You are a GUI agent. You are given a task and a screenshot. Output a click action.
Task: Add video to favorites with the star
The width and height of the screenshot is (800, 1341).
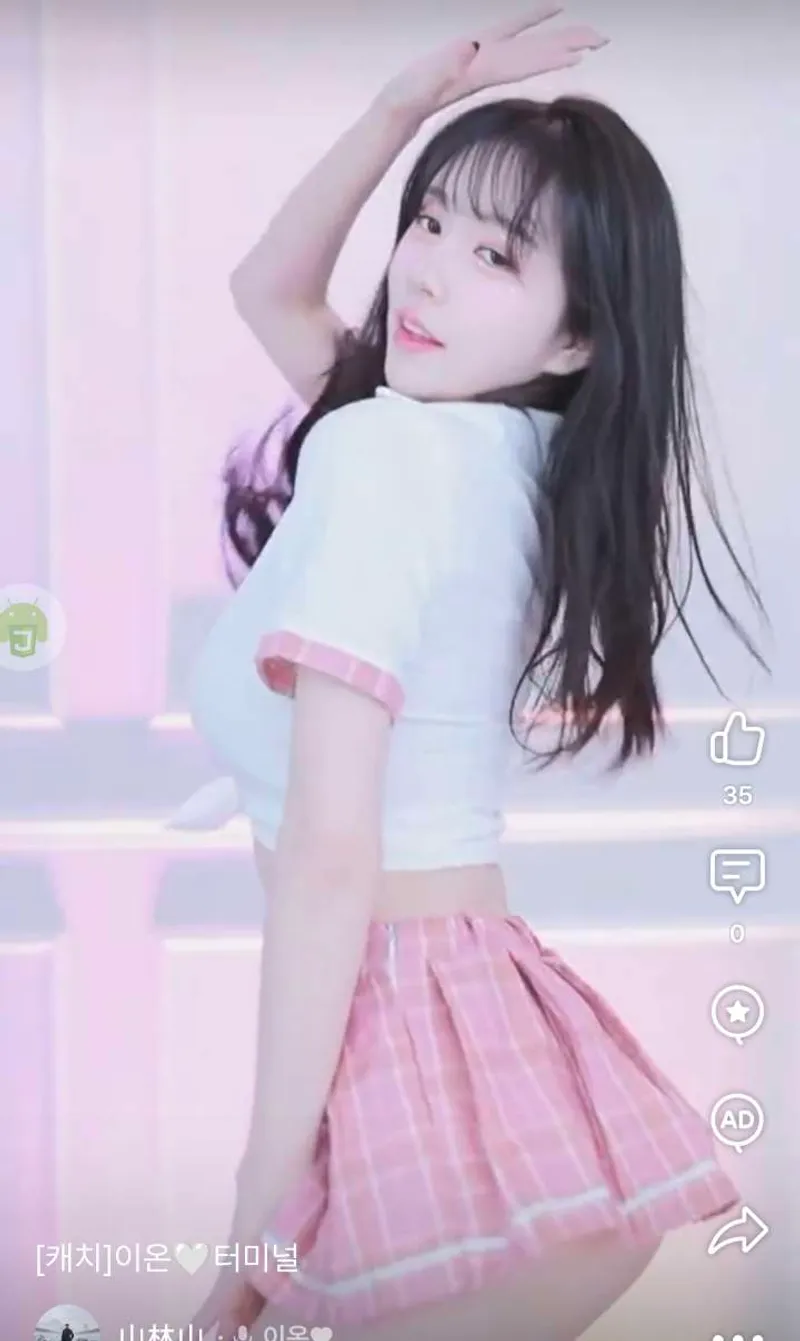coord(737,1012)
